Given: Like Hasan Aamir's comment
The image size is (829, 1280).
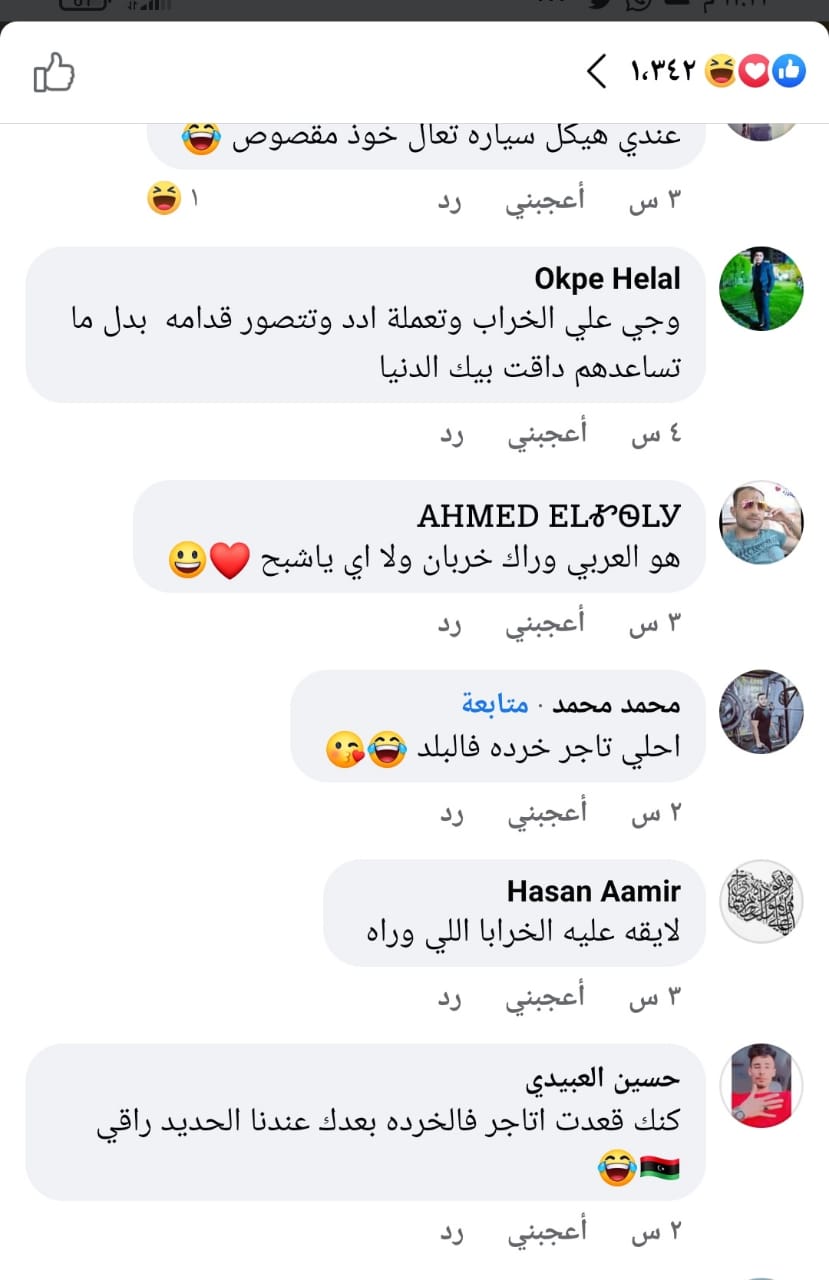Looking at the screenshot, I should point(545,998).
